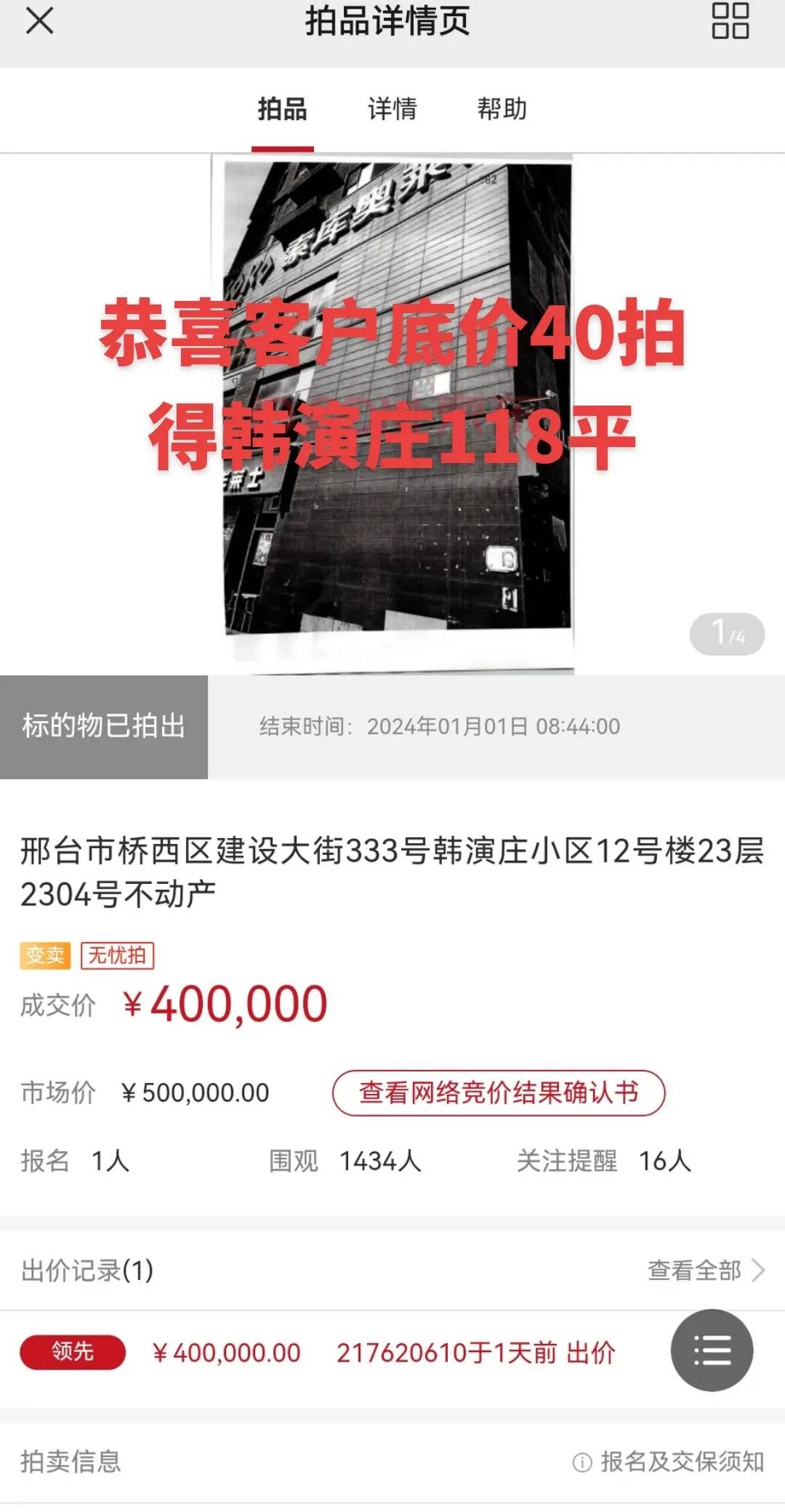Image resolution: width=785 pixels, height=1512 pixels.
Task: Open the floating list menu button
Action: click(712, 1351)
